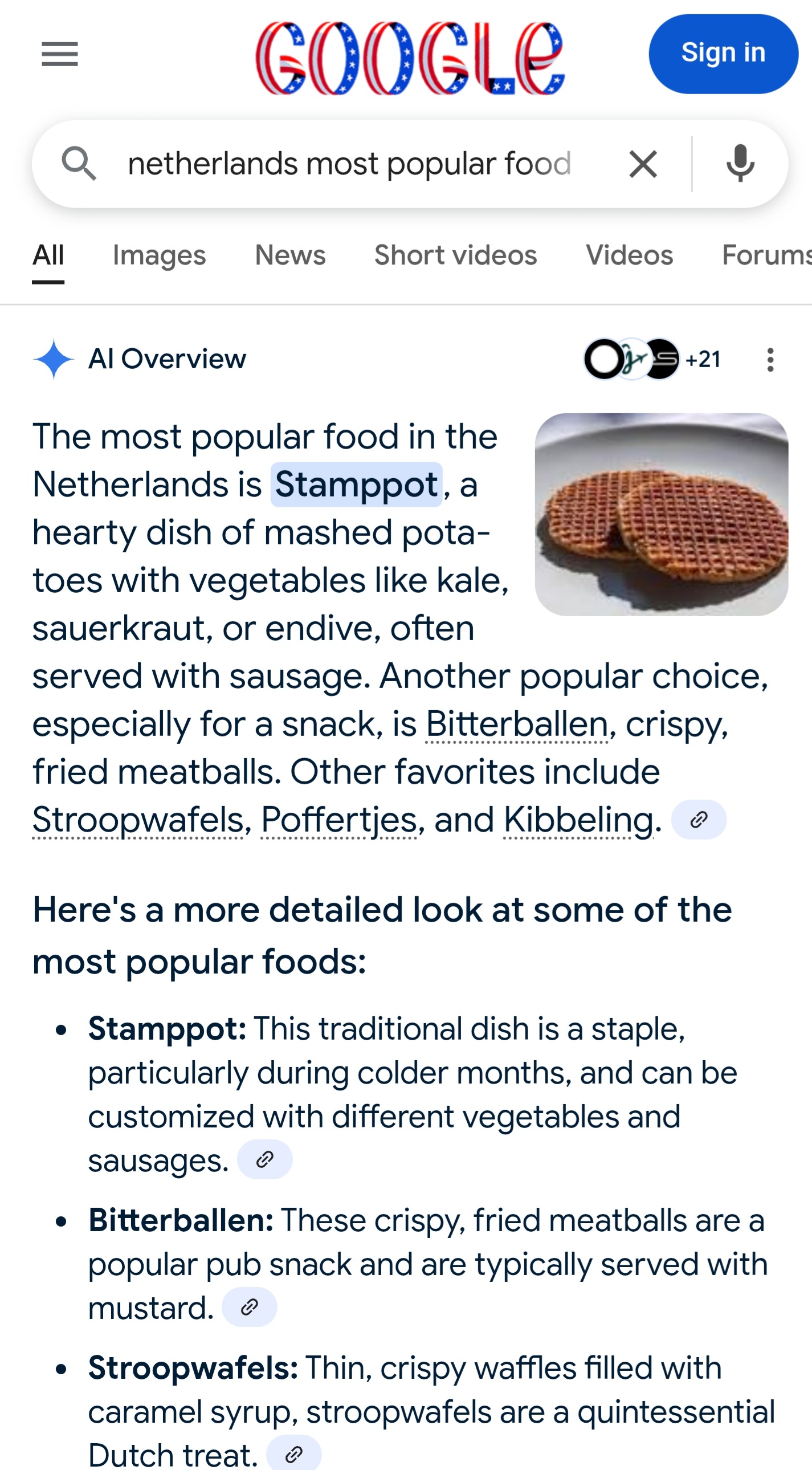The image size is (812, 1470).
Task: Edit the search query field
Action: [x=349, y=164]
